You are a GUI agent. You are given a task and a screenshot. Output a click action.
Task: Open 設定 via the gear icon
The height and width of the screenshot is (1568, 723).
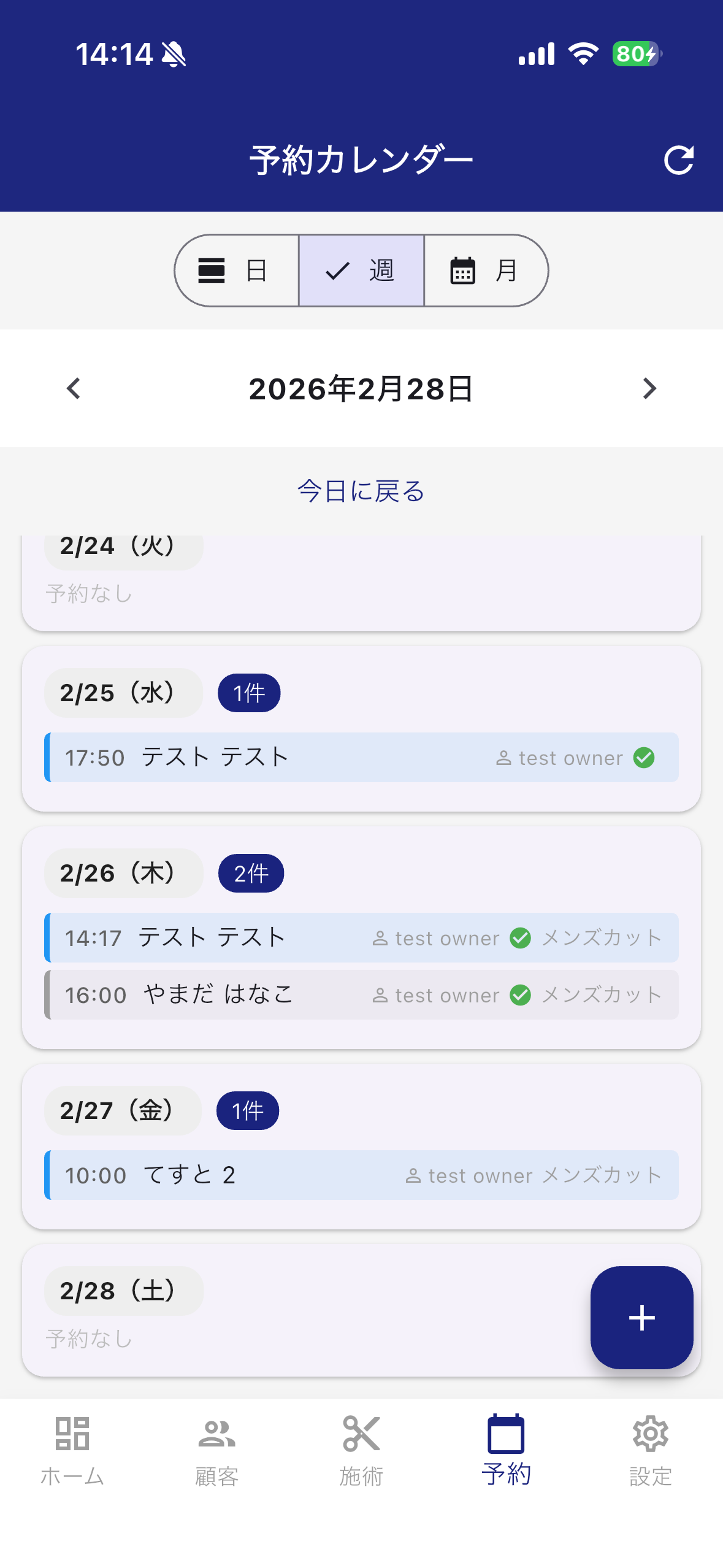651,1435
